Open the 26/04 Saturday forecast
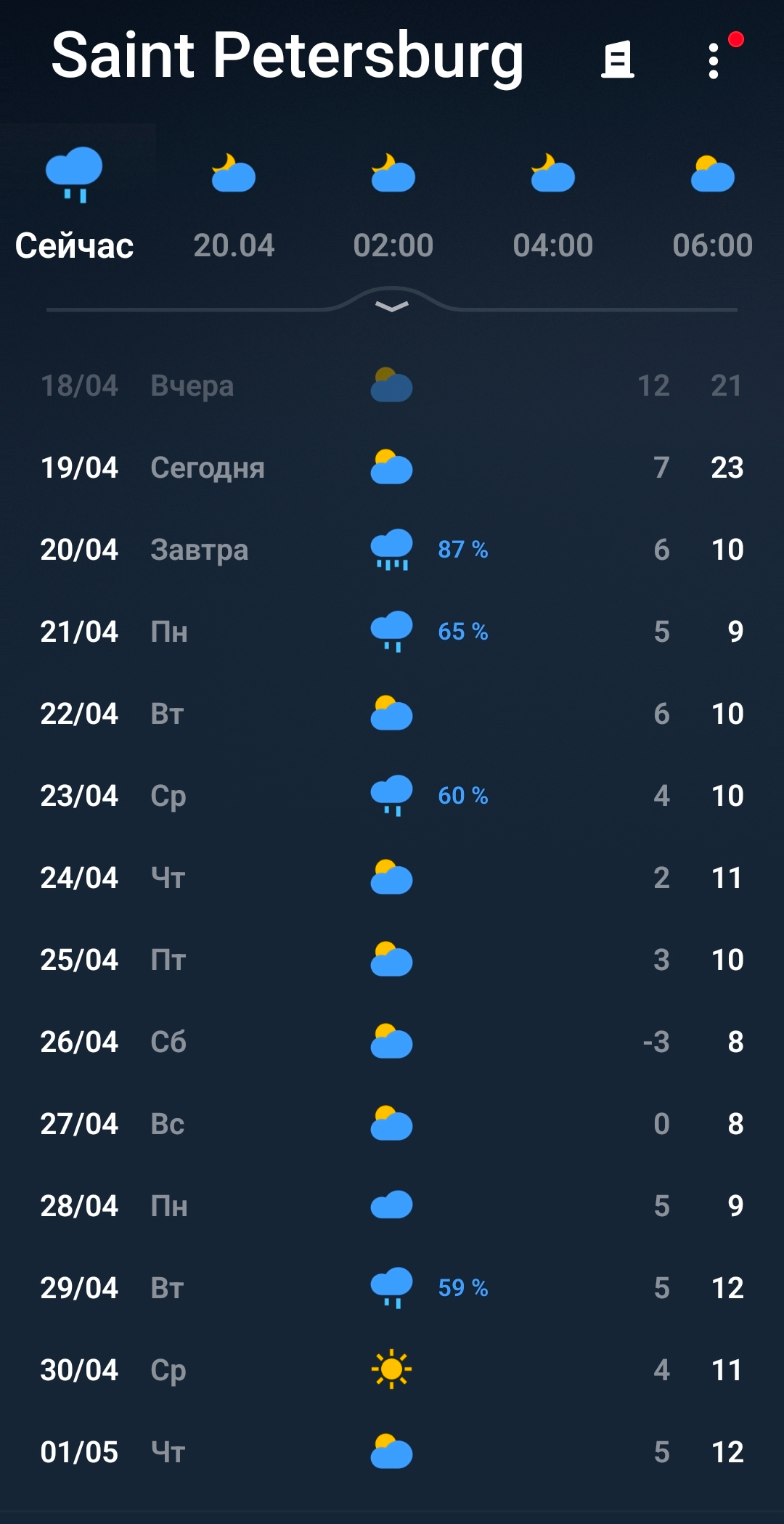This screenshot has width=784, height=1524. (x=392, y=1042)
